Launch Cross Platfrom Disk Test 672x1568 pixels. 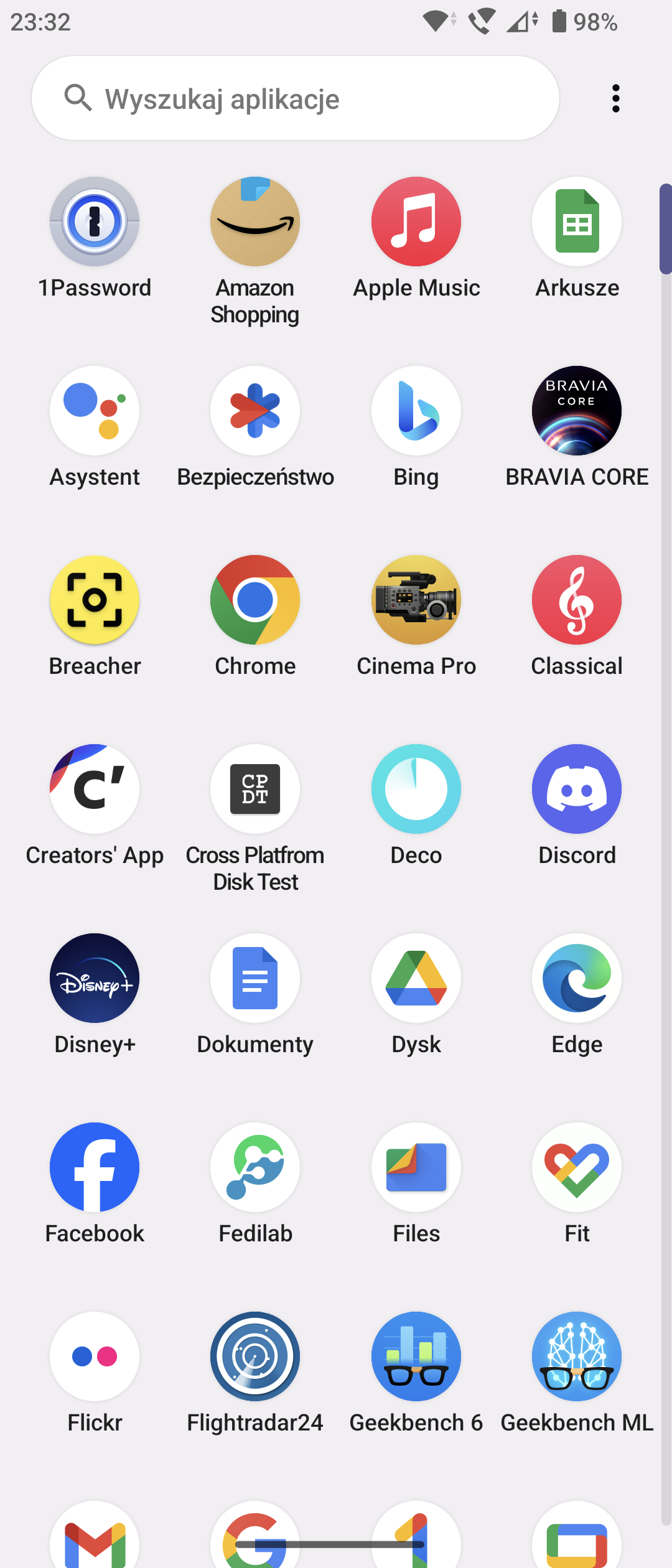(x=255, y=789)
